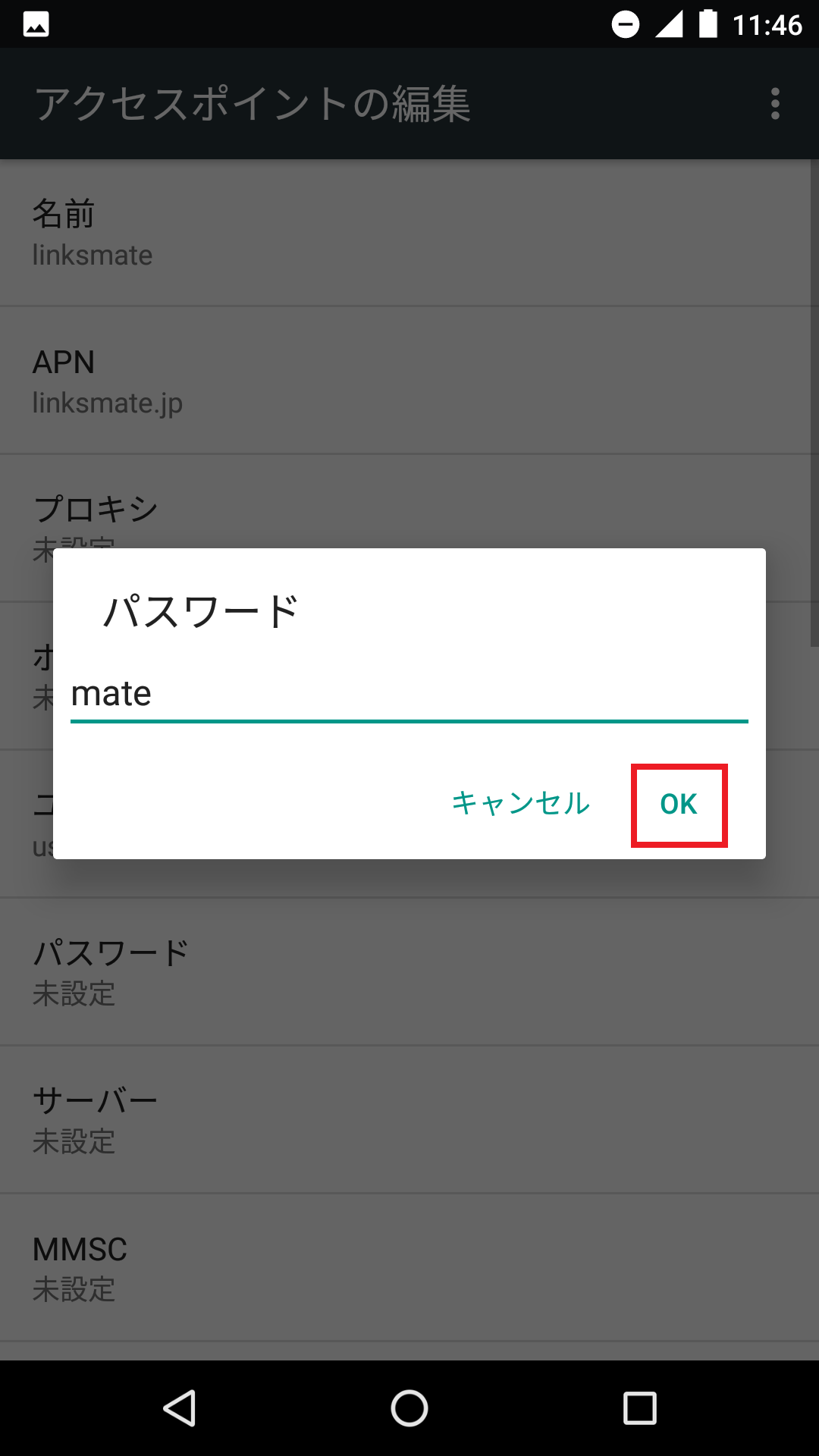
Task: Edit the APN value linksmate.jp
Action: tap(409, 379)
